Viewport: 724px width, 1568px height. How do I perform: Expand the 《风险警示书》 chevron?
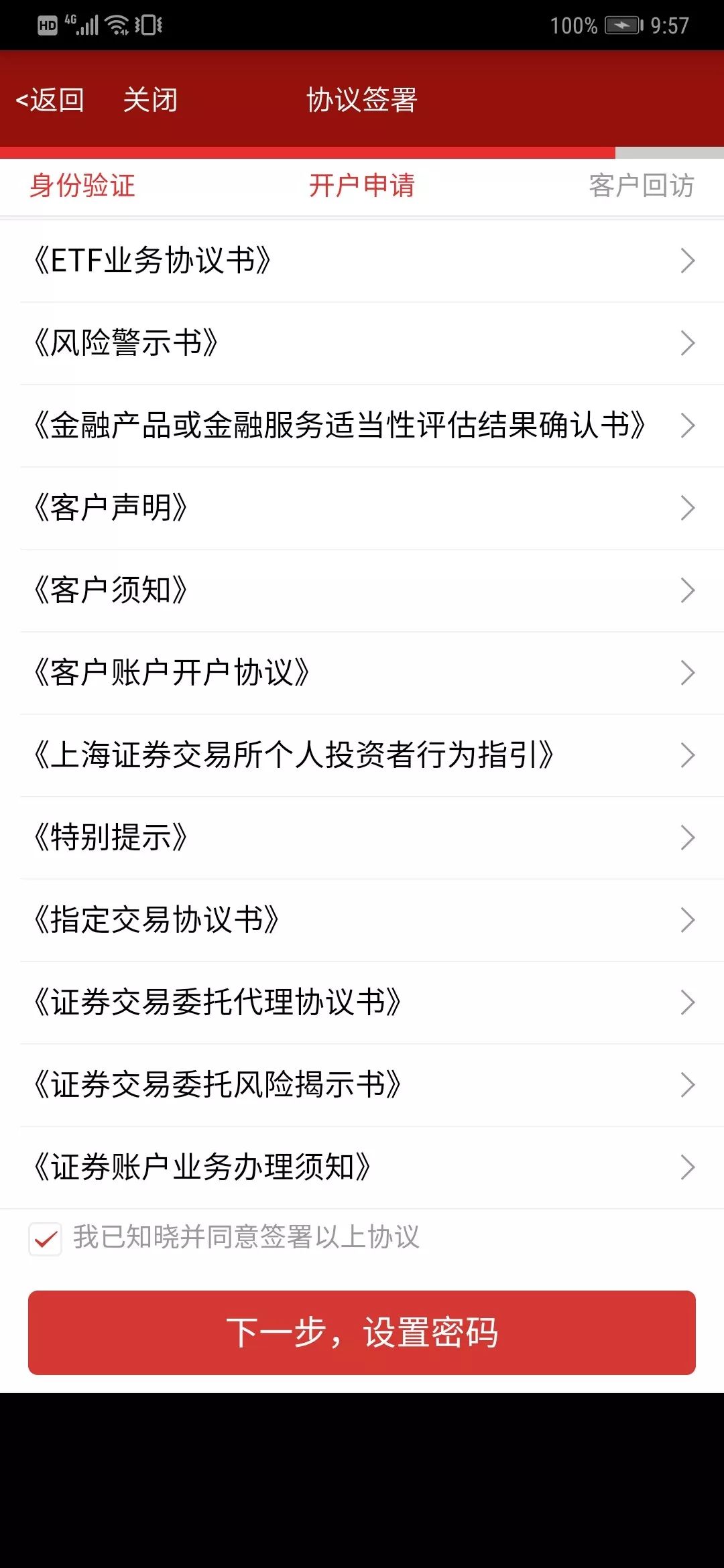[x=688, y=343]
